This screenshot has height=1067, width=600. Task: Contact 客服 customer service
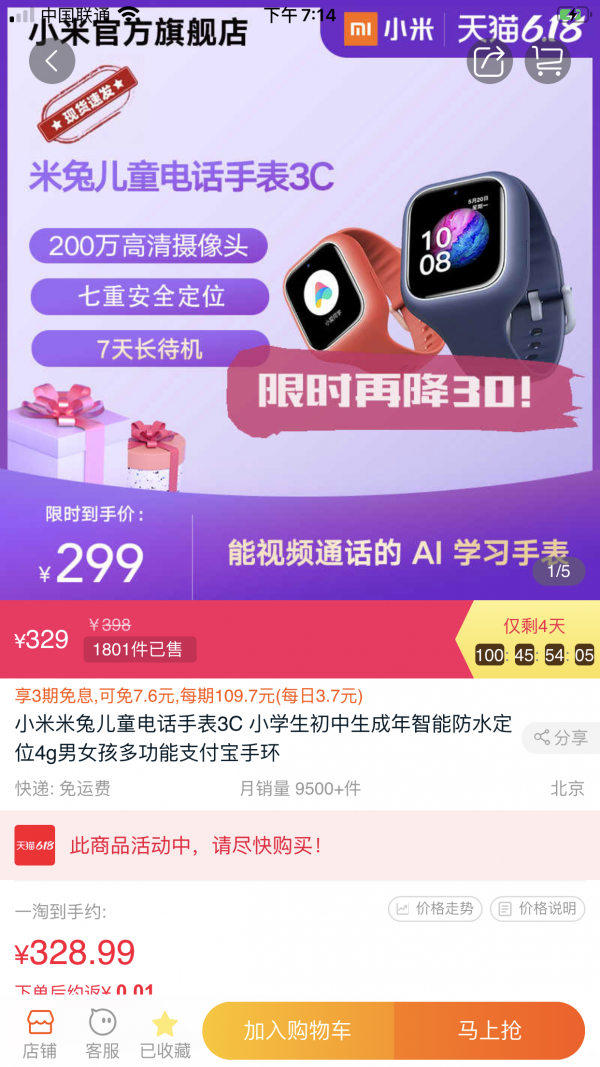click(102, 1033)
